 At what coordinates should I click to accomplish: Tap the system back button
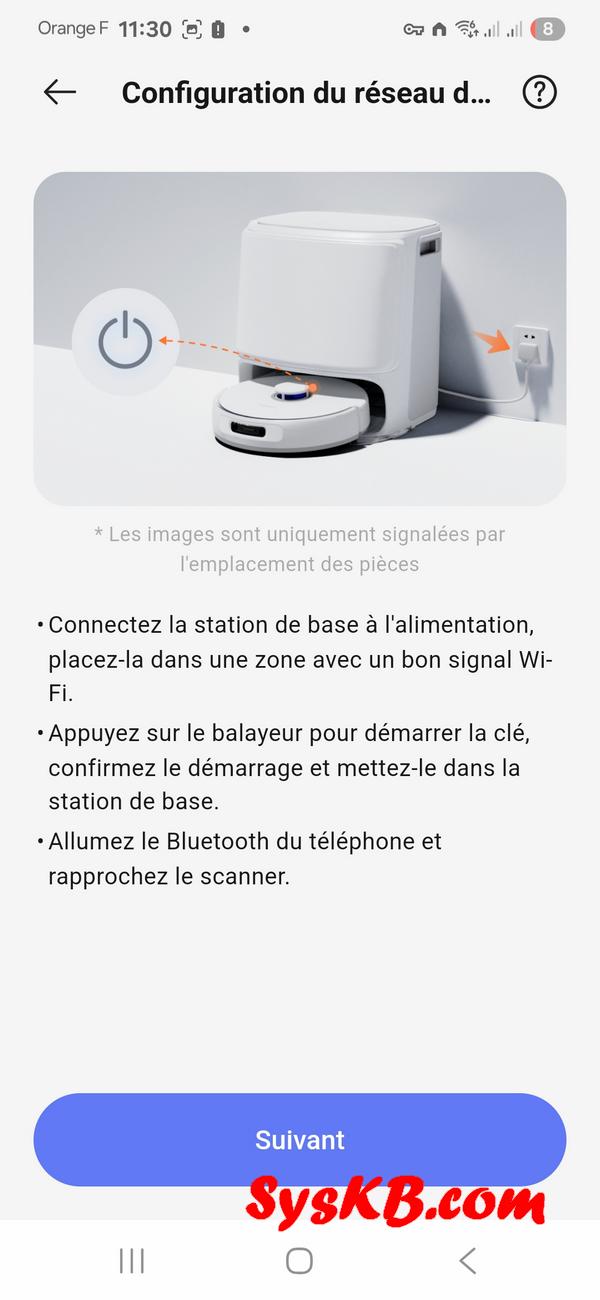pos(467,1260)
